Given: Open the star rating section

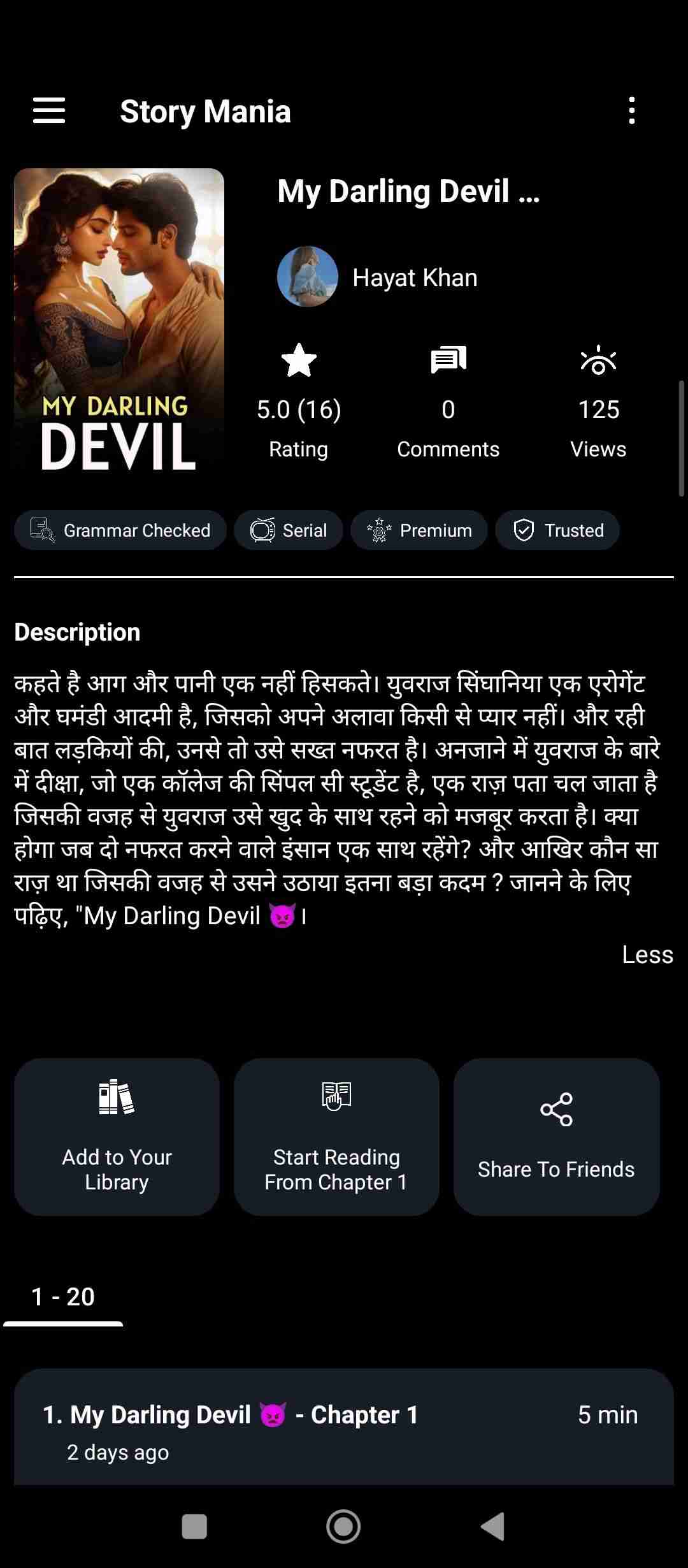Looking at the screenshot, I should click(298, 402).
